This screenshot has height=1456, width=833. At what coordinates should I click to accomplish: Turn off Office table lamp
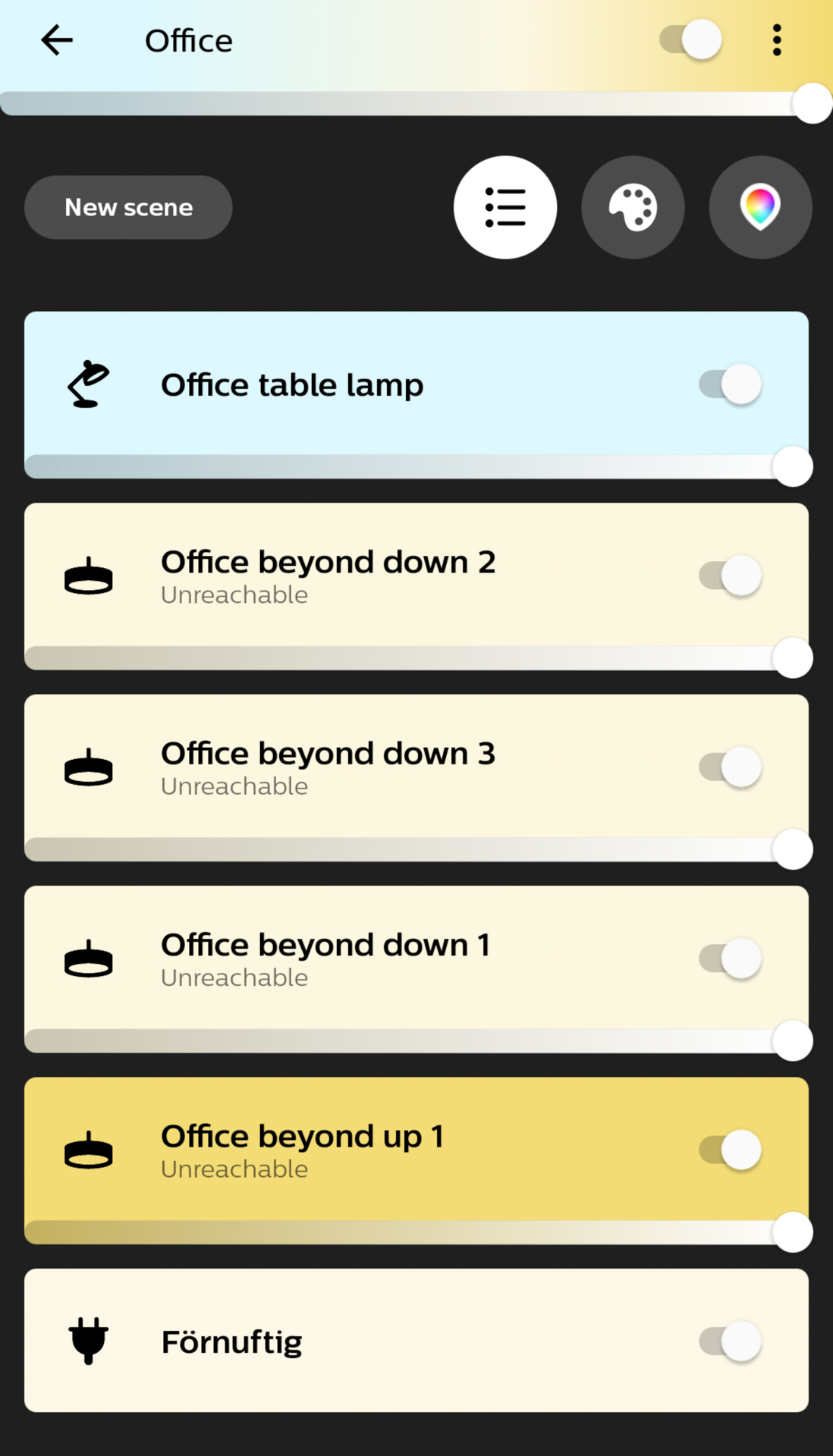point(730,384)
